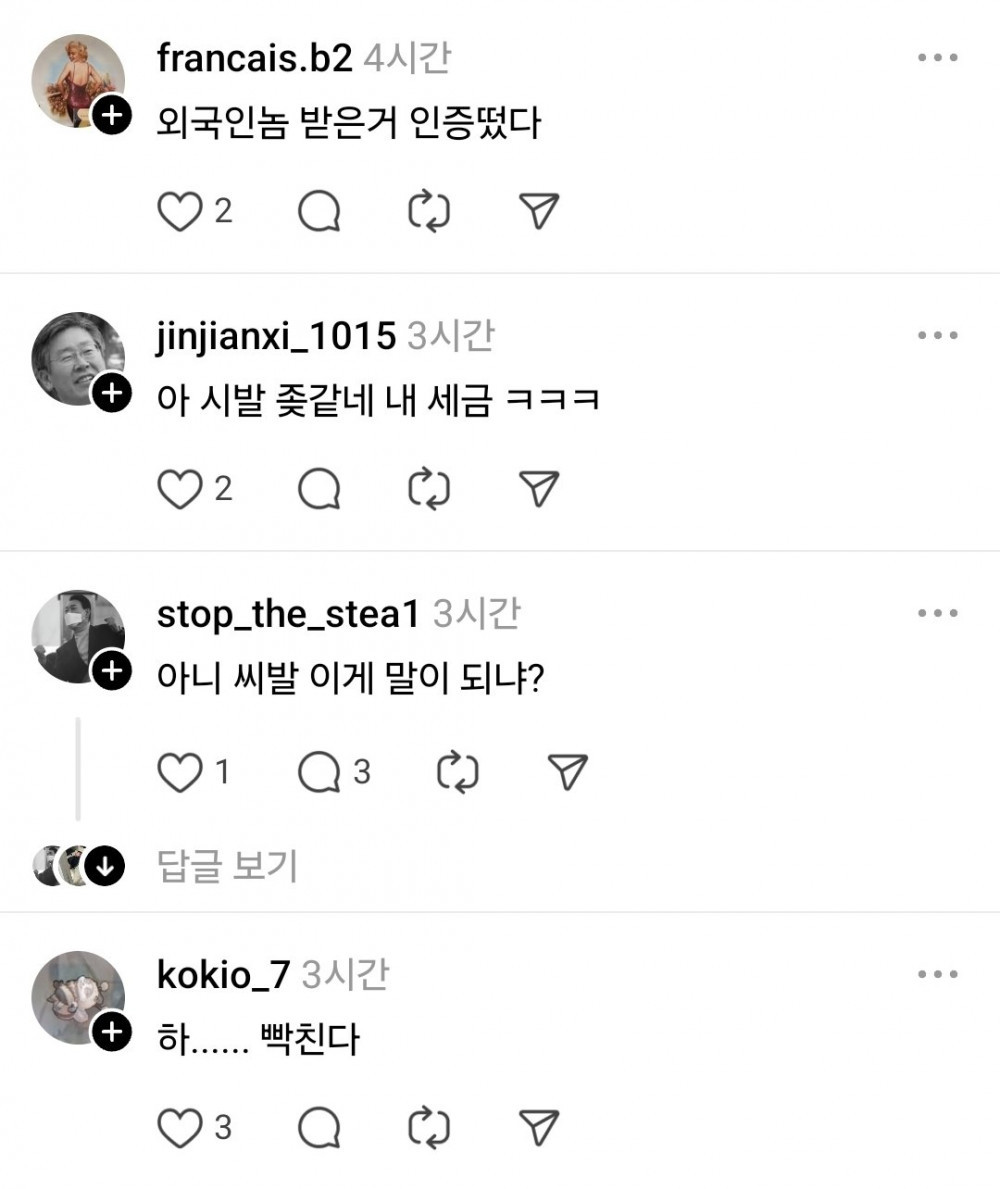Reply to kokio_7's comment
This screenshot has width=1000, height=1189.
(319, 1128)
